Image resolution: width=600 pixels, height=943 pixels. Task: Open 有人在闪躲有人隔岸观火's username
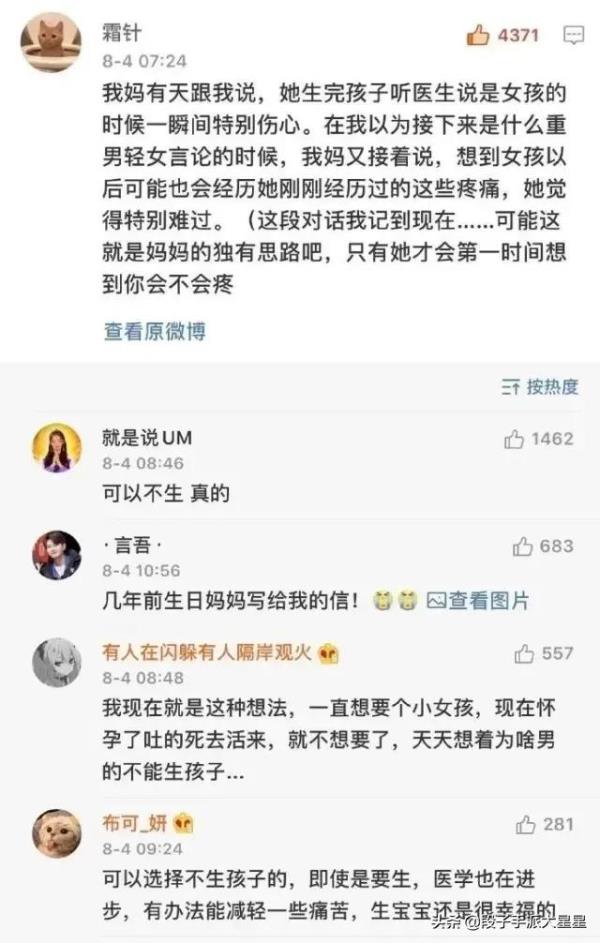click(208, 653)
